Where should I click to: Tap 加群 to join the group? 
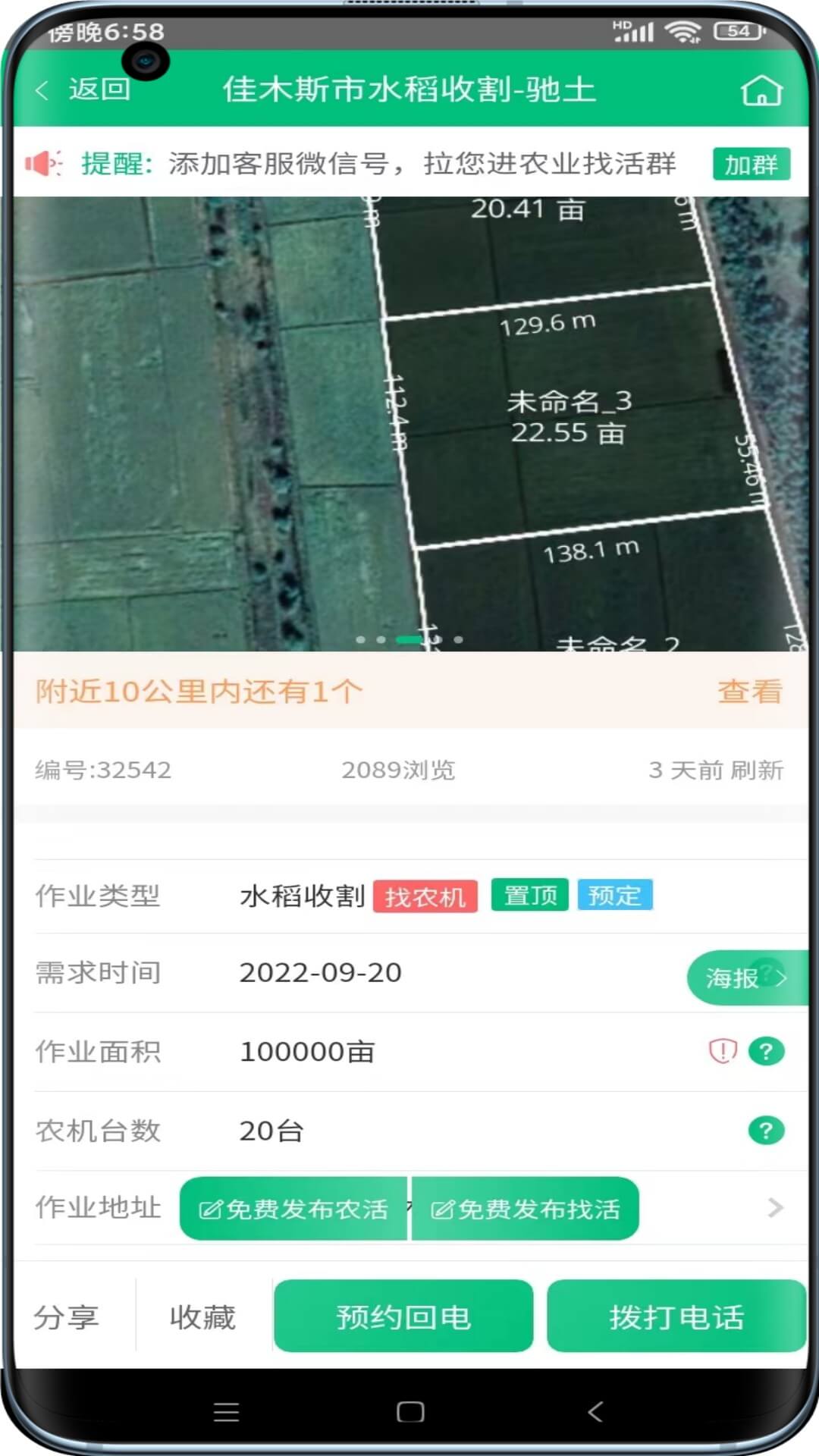click(751, 164)
